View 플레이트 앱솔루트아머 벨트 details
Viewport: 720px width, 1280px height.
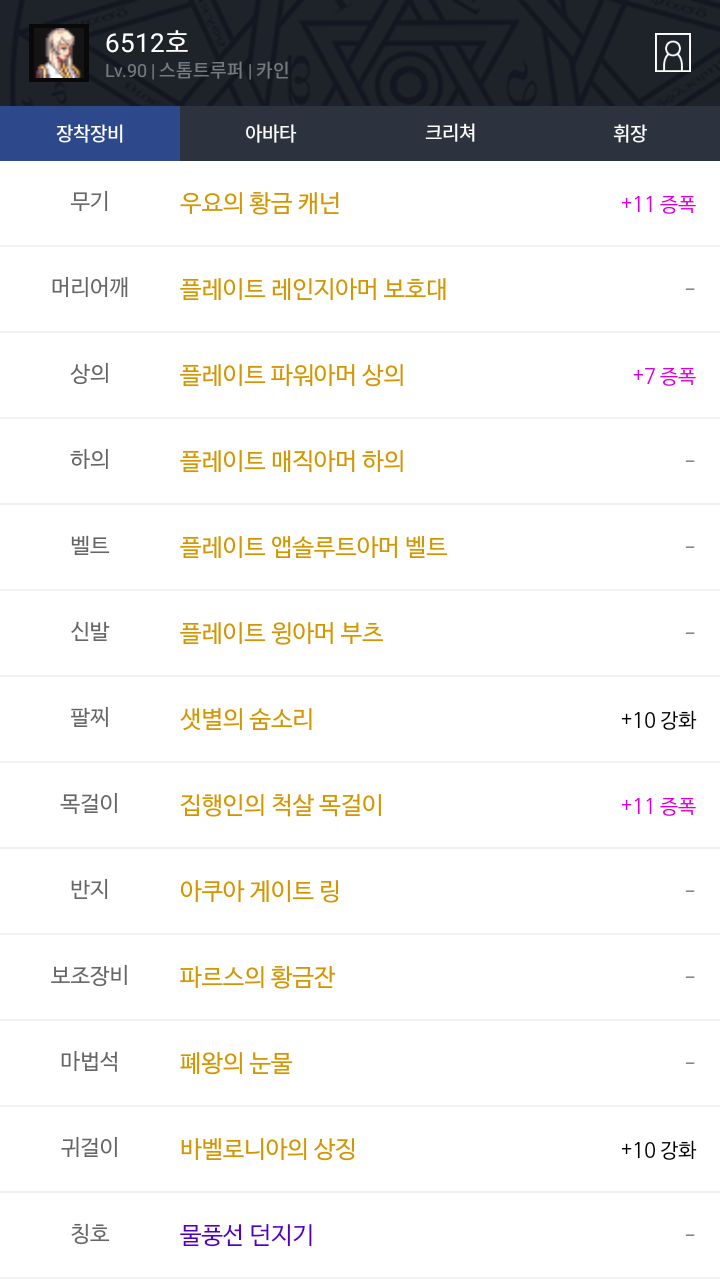360,547
